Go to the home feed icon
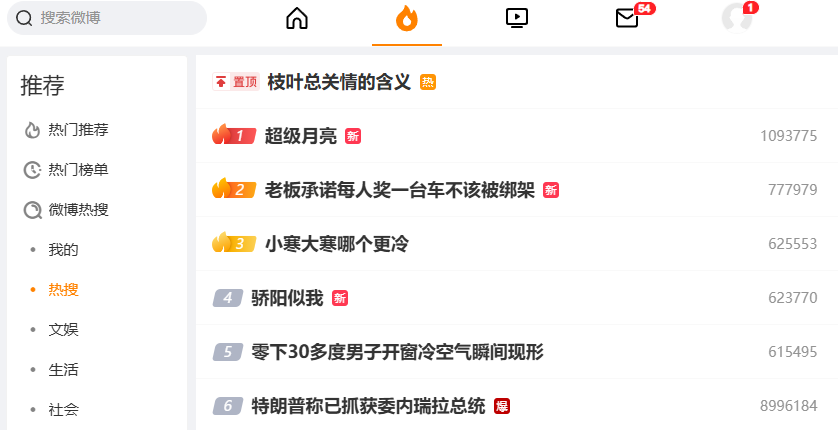Image resolution: width=838 pixels, height=430 pixels. coord(297,18)
